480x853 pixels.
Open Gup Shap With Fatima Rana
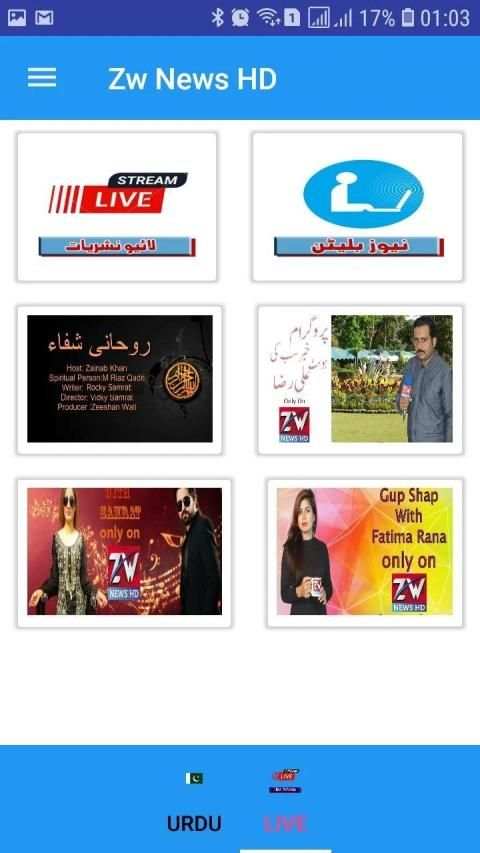click(x=365, y=553)
